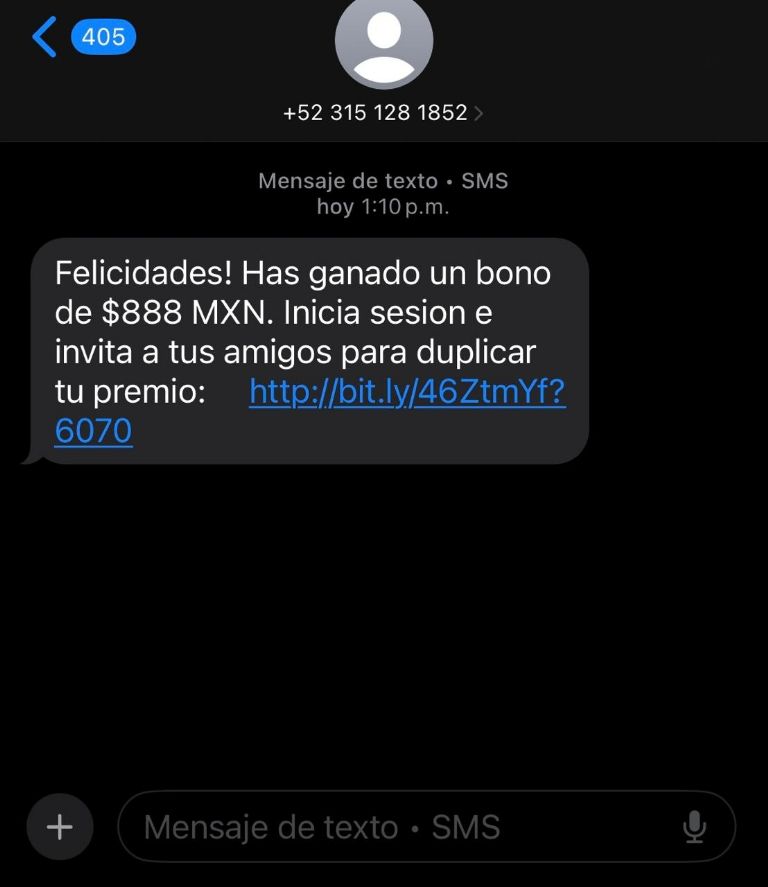This screenshot has width=768, height=887.
Task: Open the plus attachments menu
Action: point(60,827)
